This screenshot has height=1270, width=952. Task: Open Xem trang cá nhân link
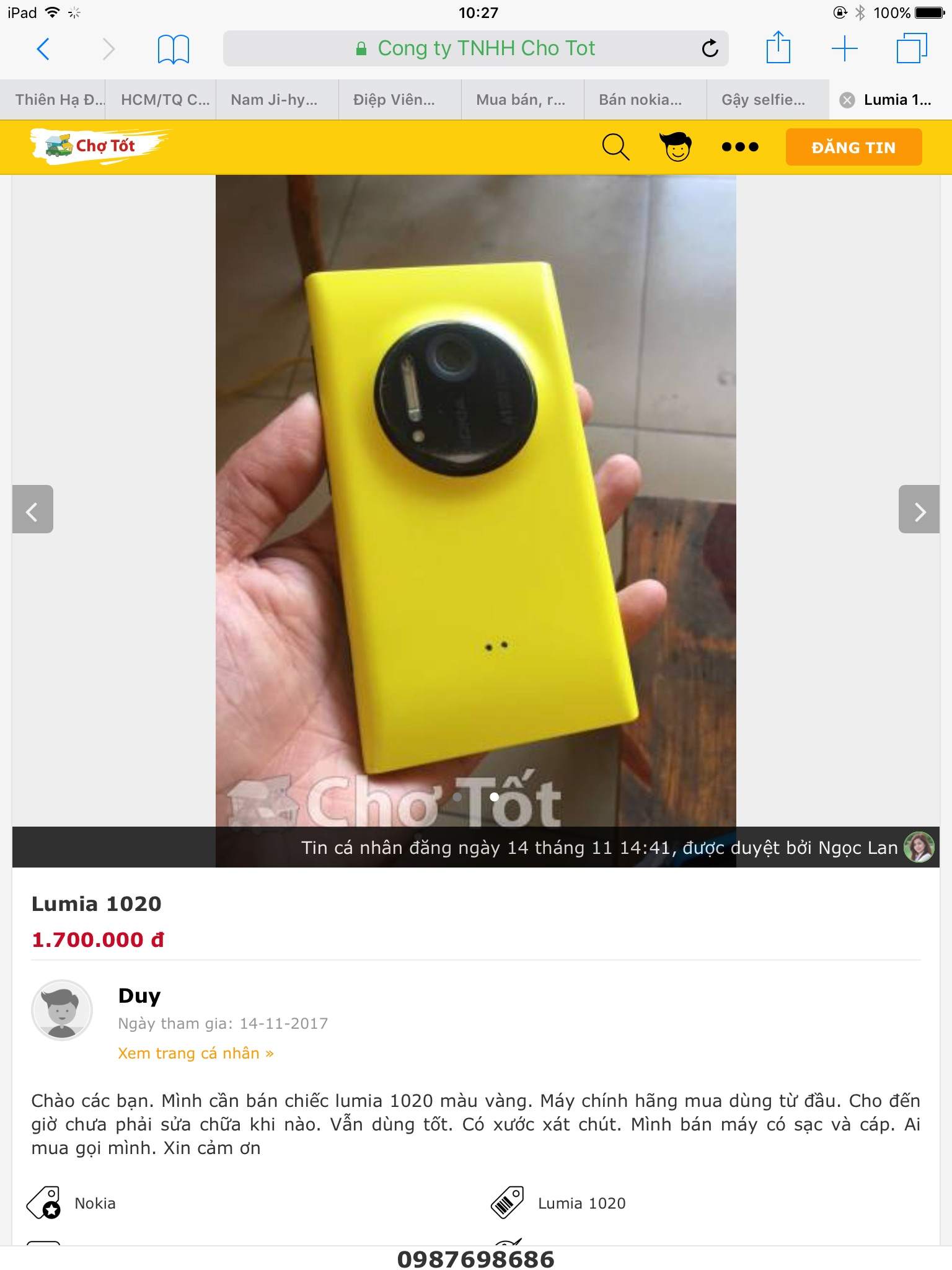tap(196, 1053)
